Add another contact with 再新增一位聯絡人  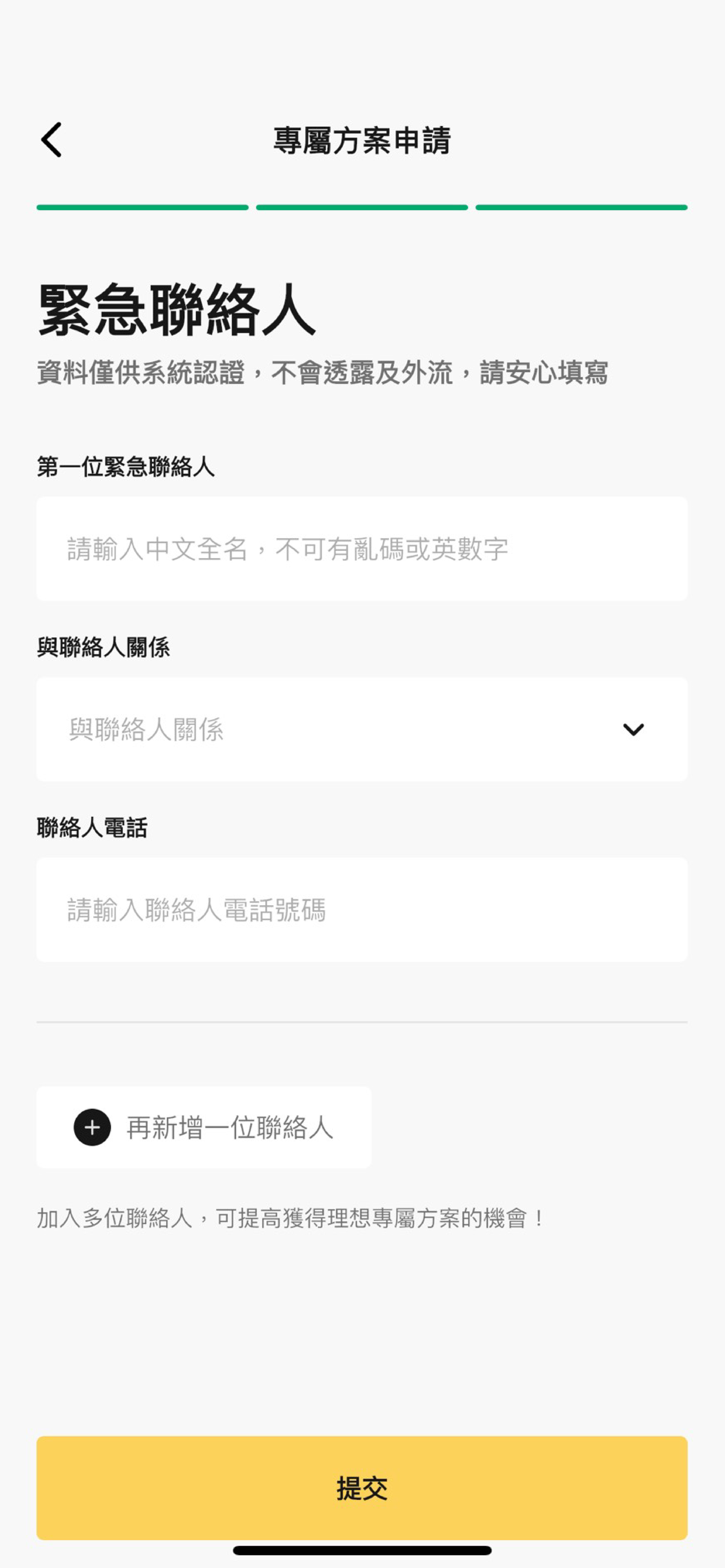204,1127
